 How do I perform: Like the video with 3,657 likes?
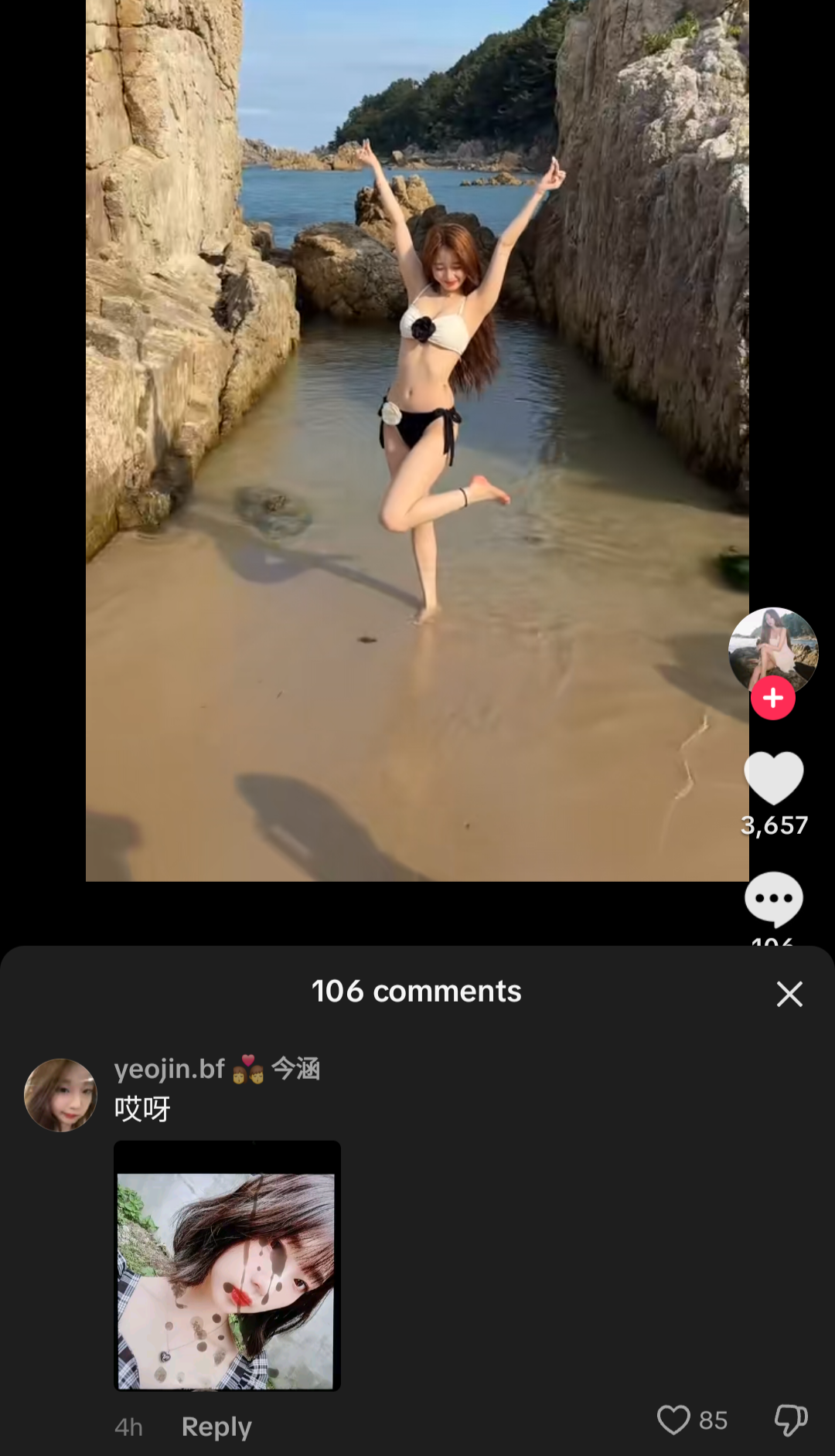click(774, 777)
